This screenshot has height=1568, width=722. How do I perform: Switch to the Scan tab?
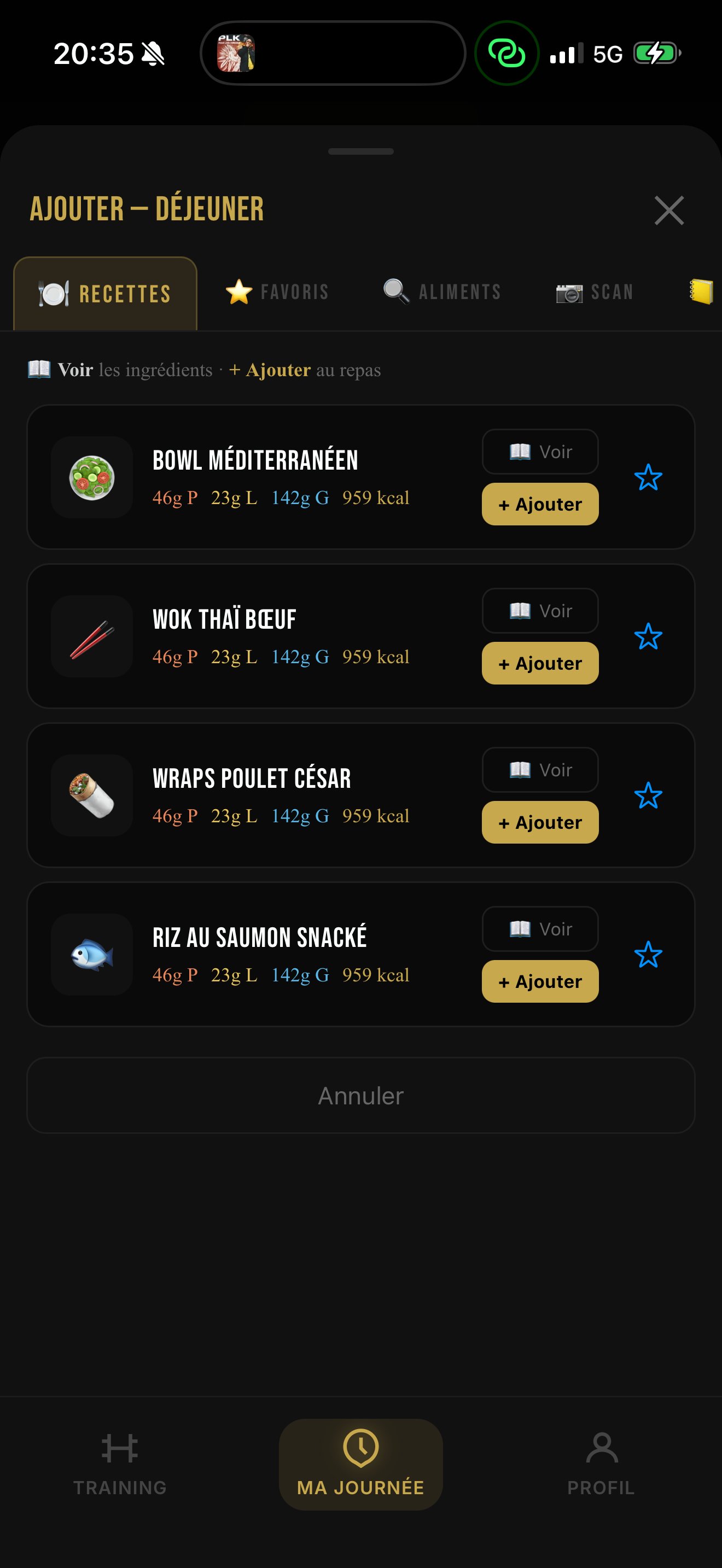tap(595, 293)
